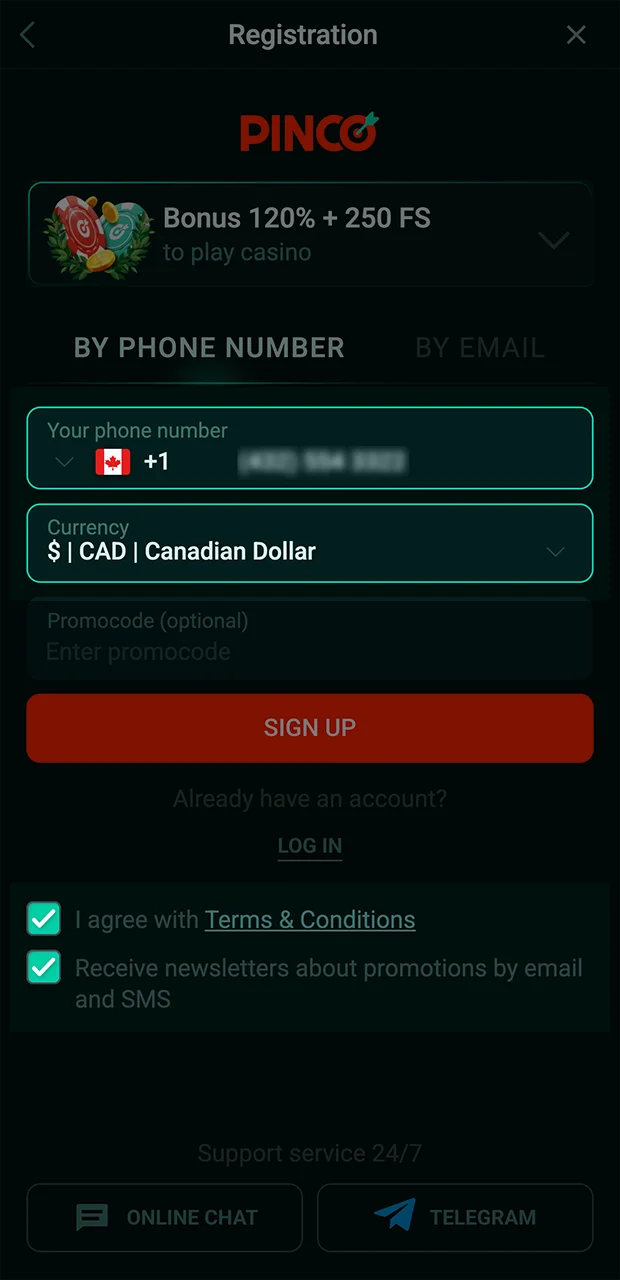The image size is (620, 1280).
Task: Open the Currency dropdown
Action: tap(310, 542)
